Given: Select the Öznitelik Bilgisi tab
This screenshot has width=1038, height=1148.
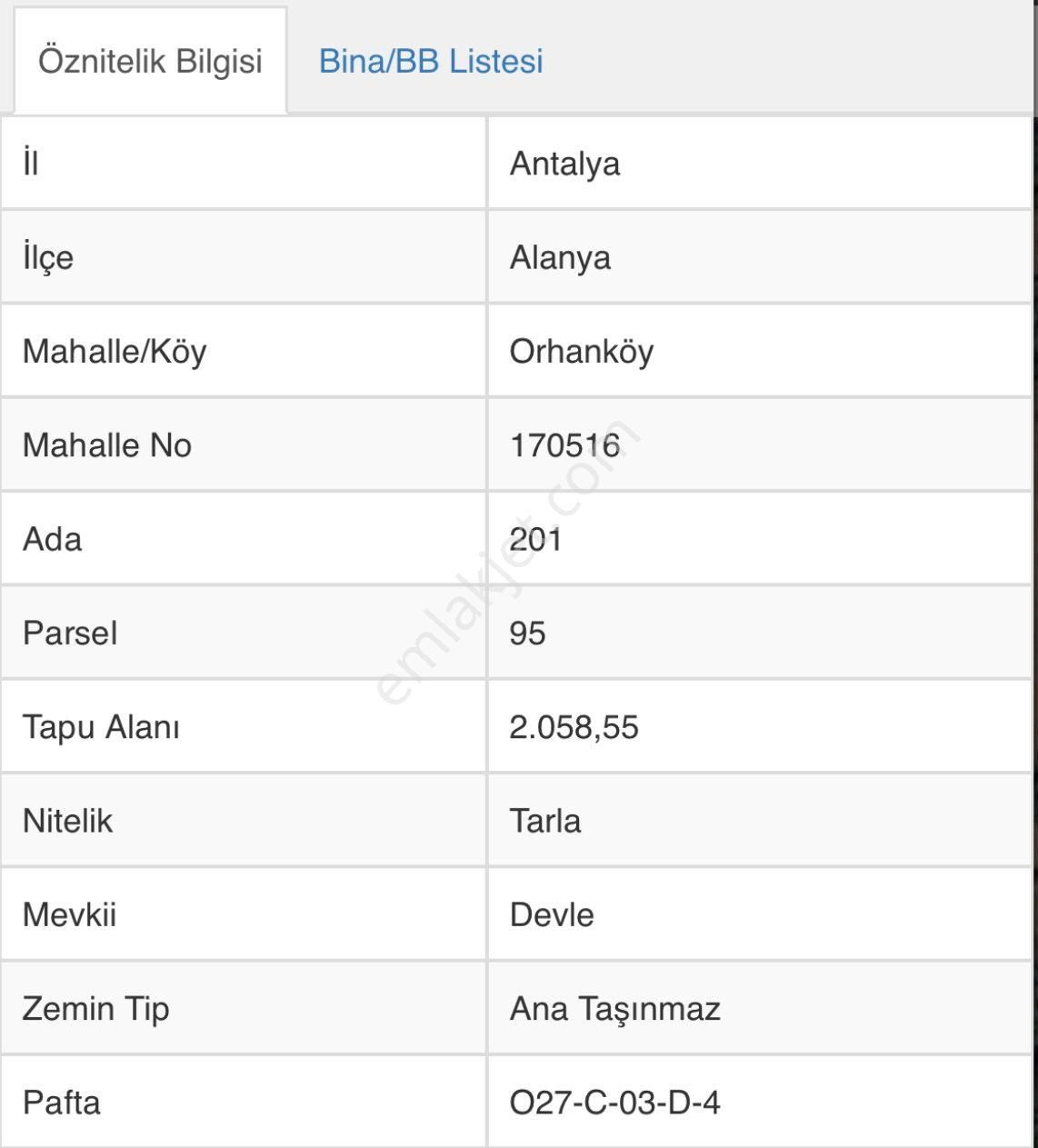Looking at the screenshot, I should tap(150, 62).
